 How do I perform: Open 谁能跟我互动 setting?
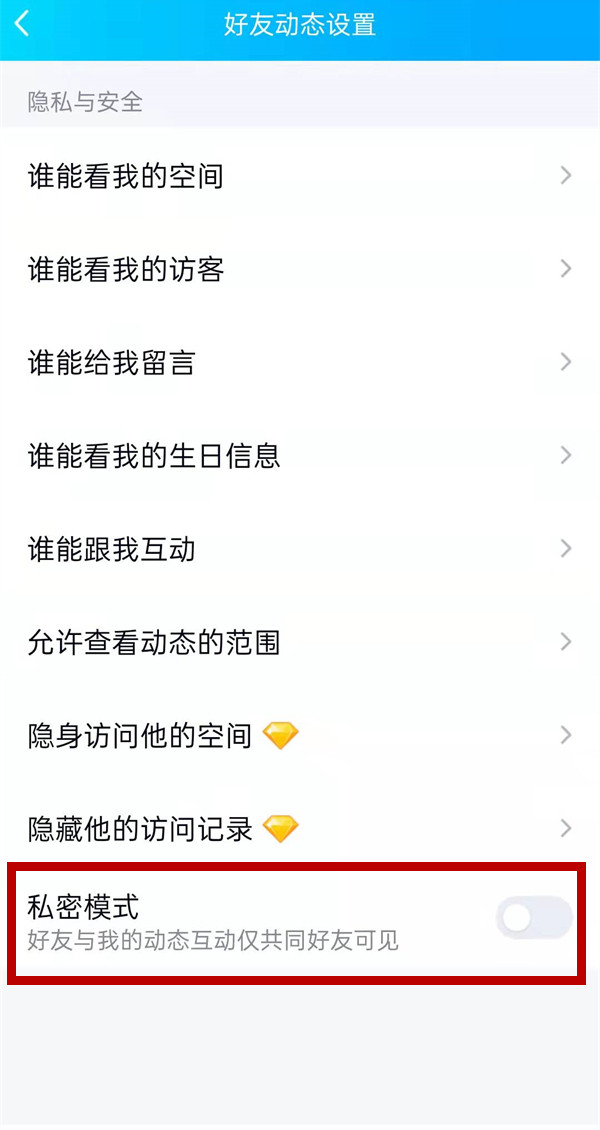(x=300, y=548)
